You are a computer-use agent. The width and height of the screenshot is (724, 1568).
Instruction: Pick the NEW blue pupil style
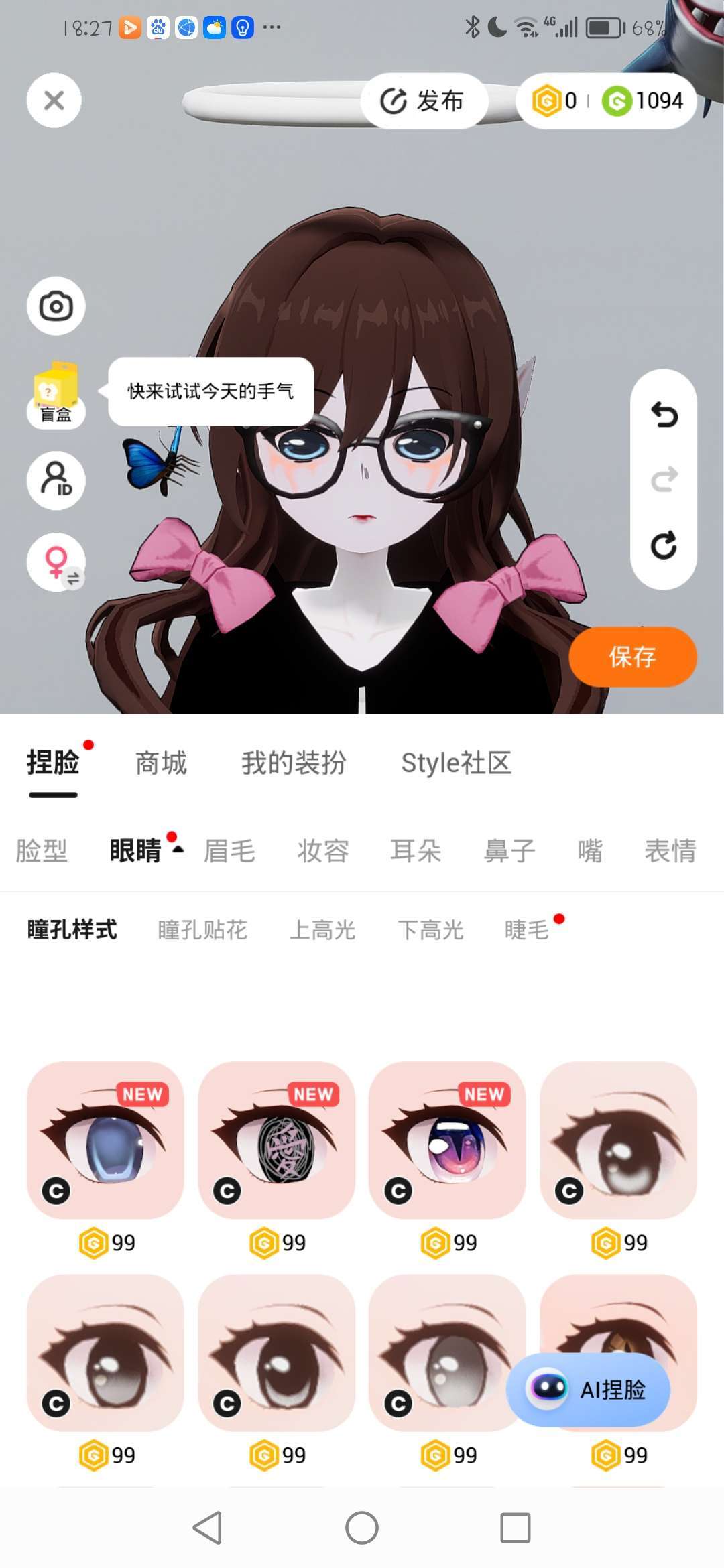(x=105, y=1139)
